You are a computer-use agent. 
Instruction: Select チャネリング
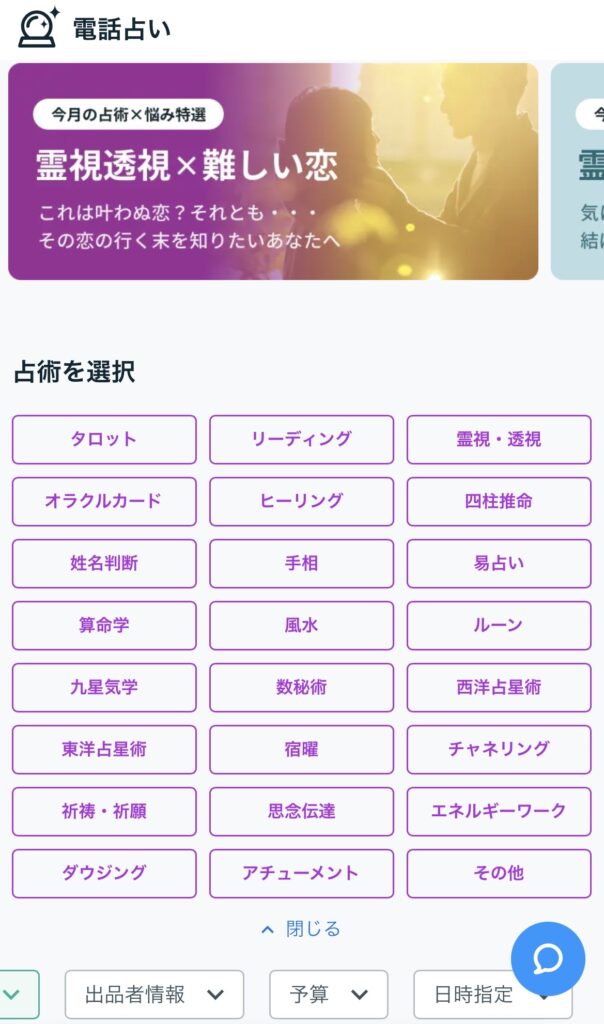click(x=498, y=749)
